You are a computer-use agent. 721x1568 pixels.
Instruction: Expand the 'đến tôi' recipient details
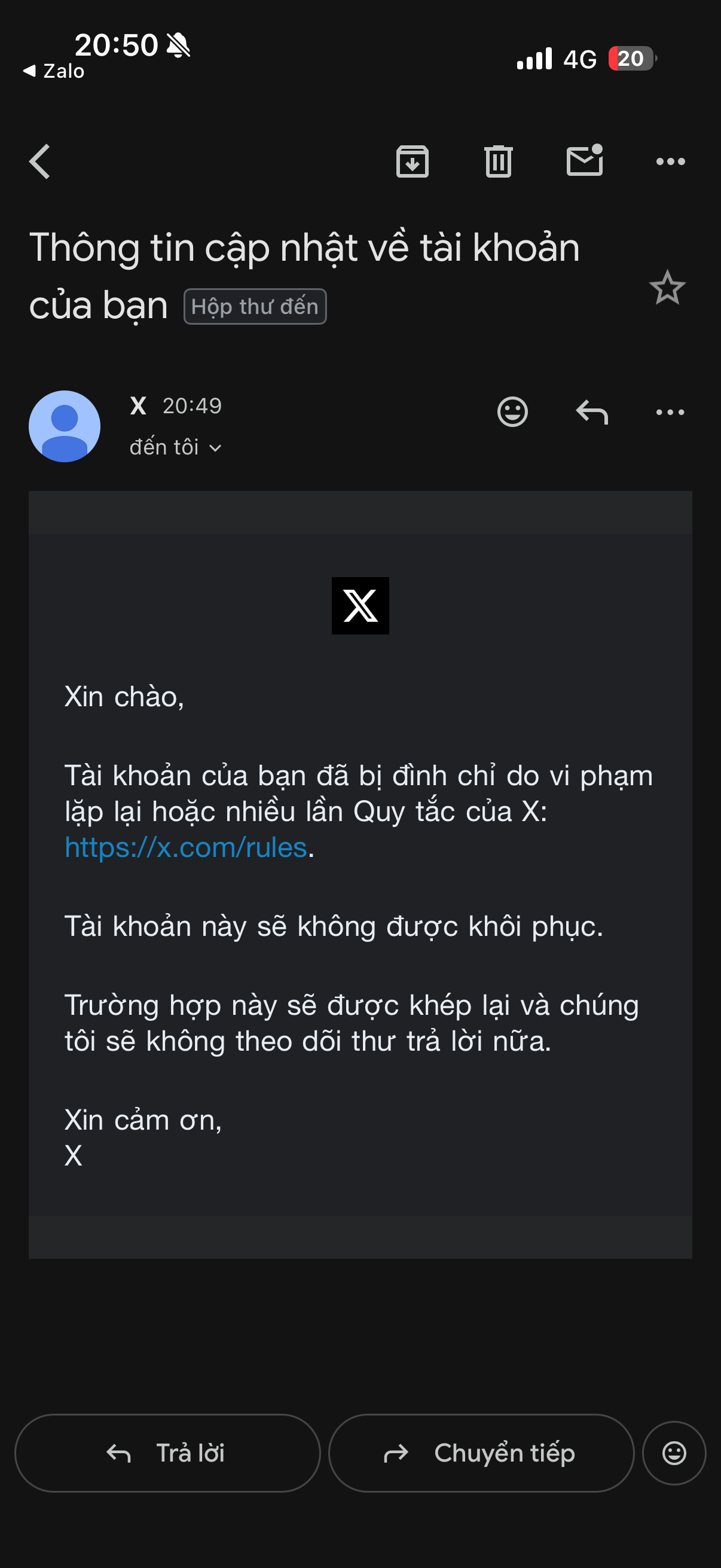tap(175, 447)
